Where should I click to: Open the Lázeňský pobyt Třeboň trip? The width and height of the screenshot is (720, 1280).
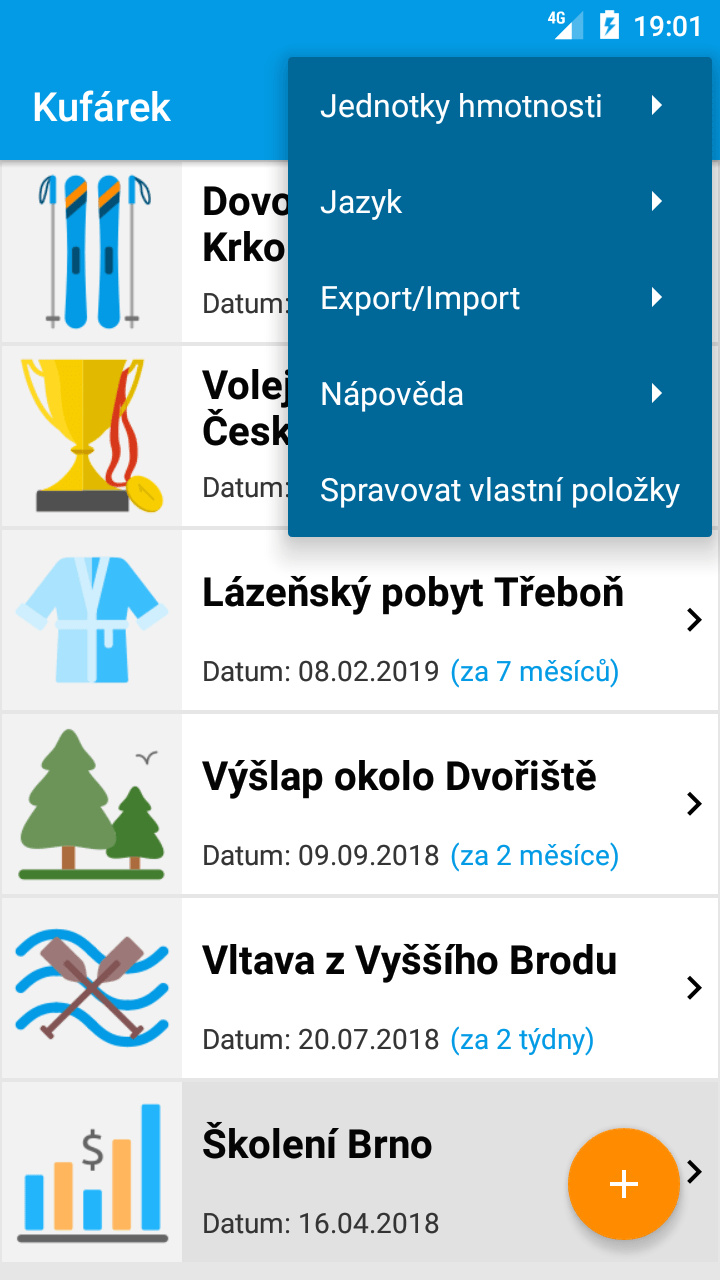click(360, 620)
